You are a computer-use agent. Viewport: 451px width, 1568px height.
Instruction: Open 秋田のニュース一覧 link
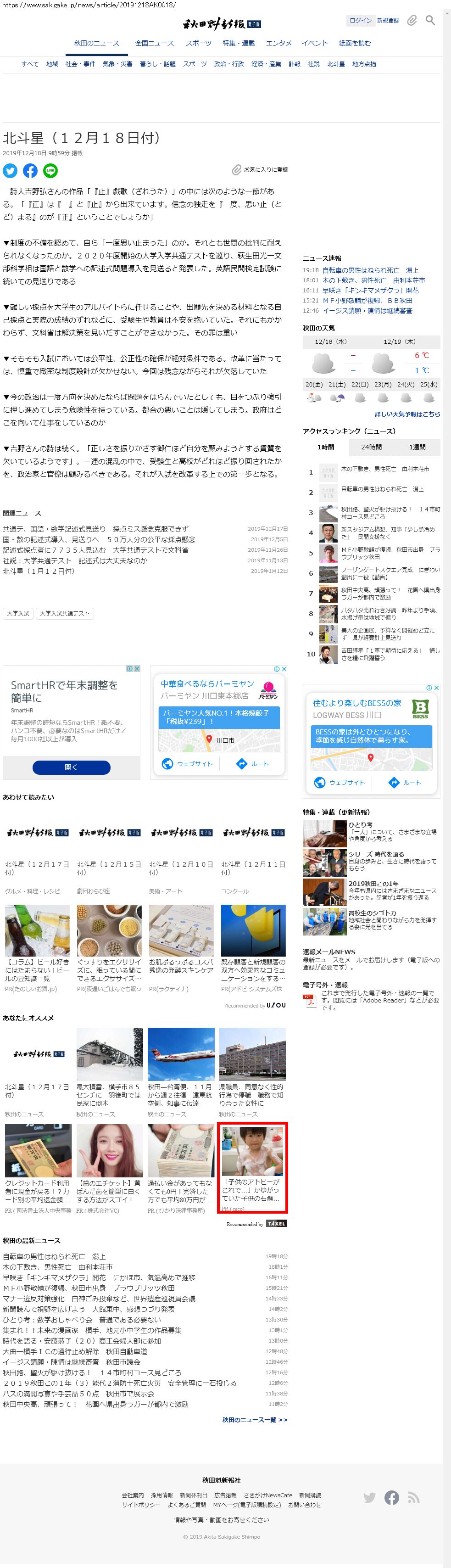point(255,1419)
